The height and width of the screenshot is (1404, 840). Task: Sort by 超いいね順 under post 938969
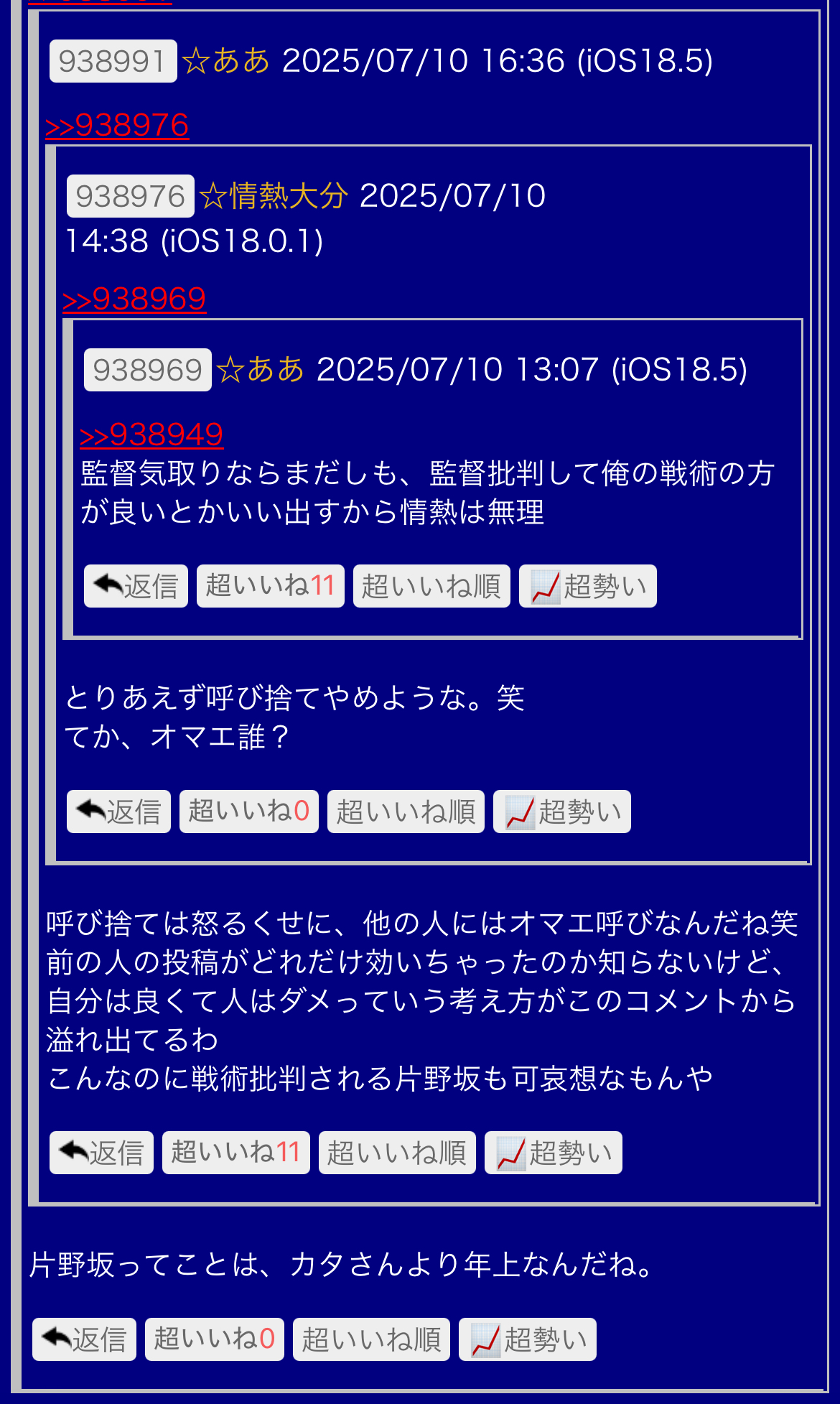pyautogui.click(x=431, y=586)
